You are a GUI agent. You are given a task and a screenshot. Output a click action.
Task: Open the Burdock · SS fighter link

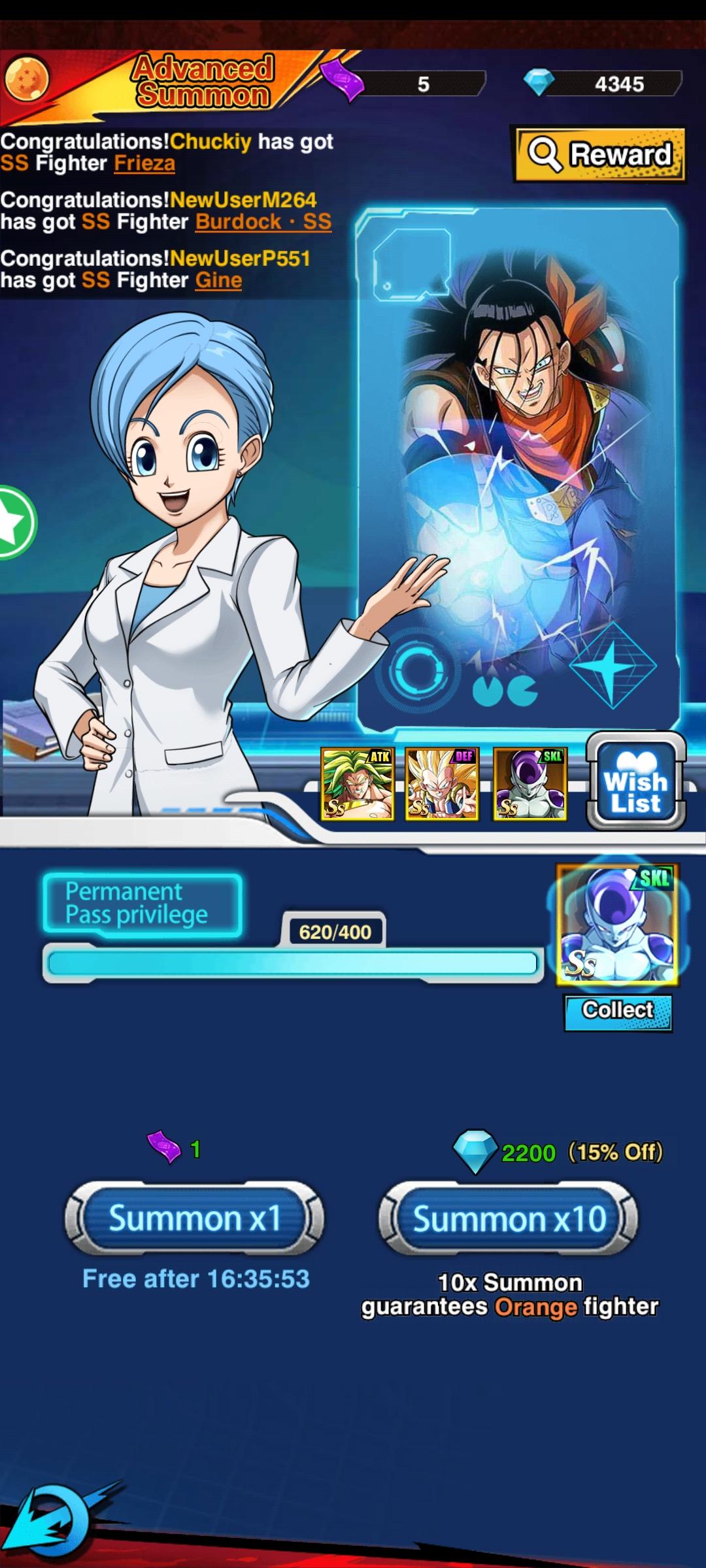point(263,222)
